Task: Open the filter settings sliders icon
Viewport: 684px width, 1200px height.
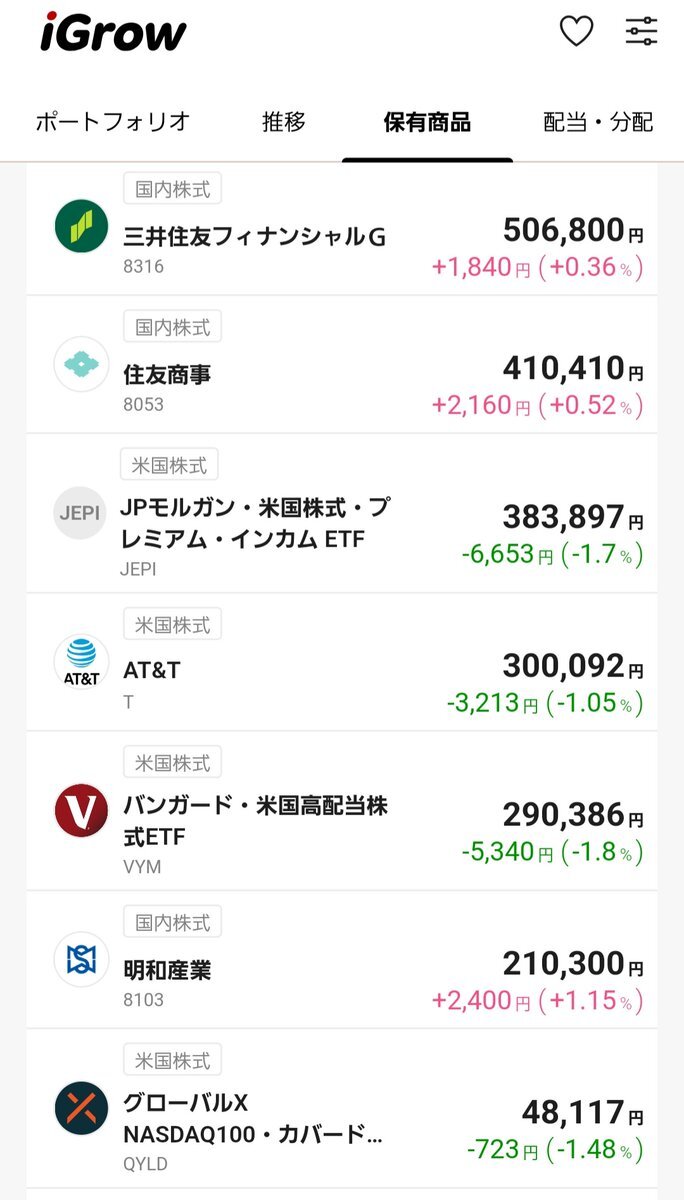Action: [x=641, y=31]
